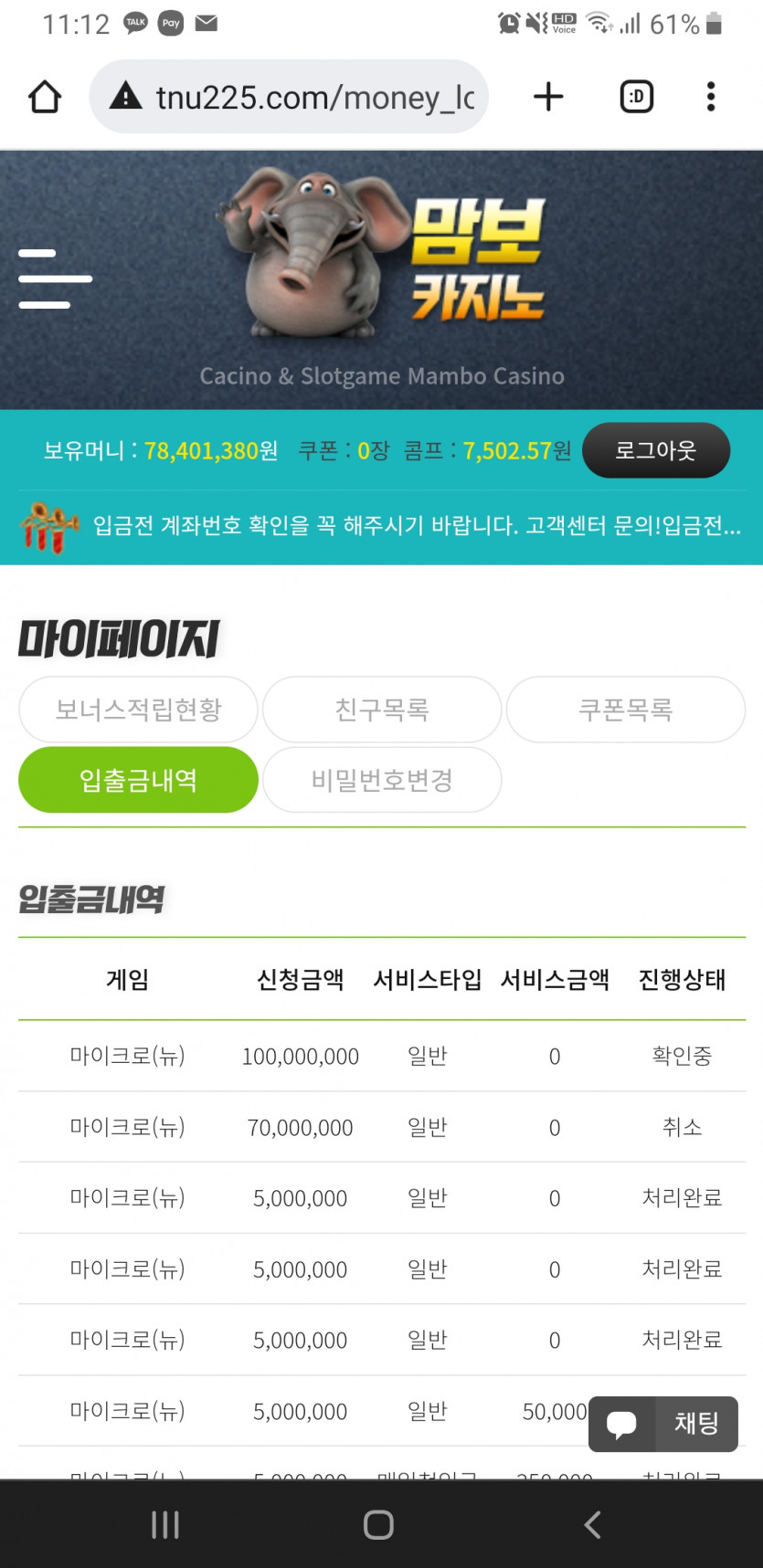Screen dimensions: 763x1568
Task: Switch to the 쿠폰목록 tab
Action: tap(625, 710)
